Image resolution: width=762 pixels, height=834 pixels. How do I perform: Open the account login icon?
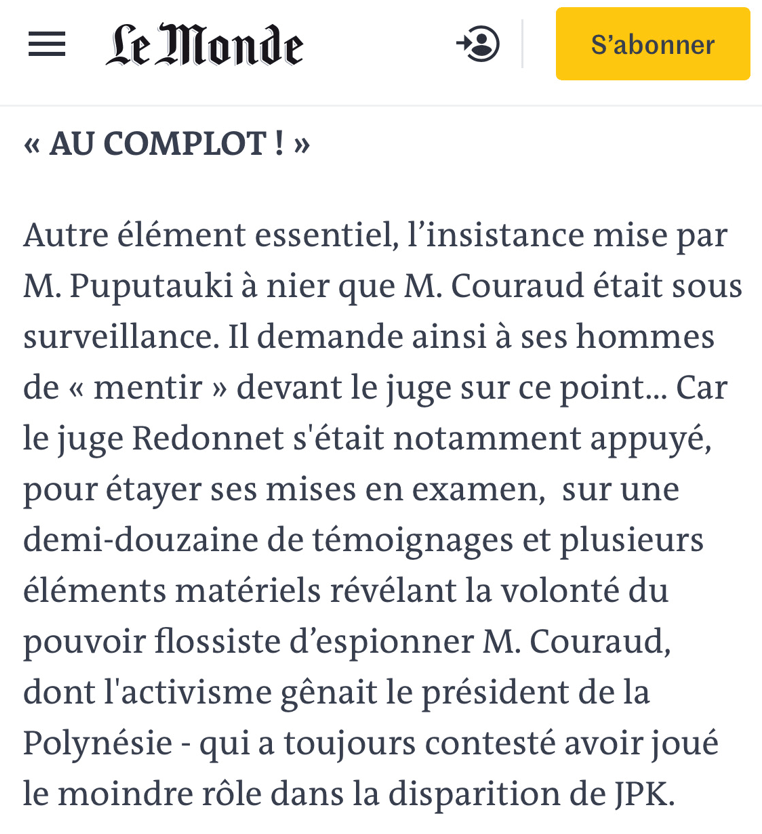[x=478, y=44]
